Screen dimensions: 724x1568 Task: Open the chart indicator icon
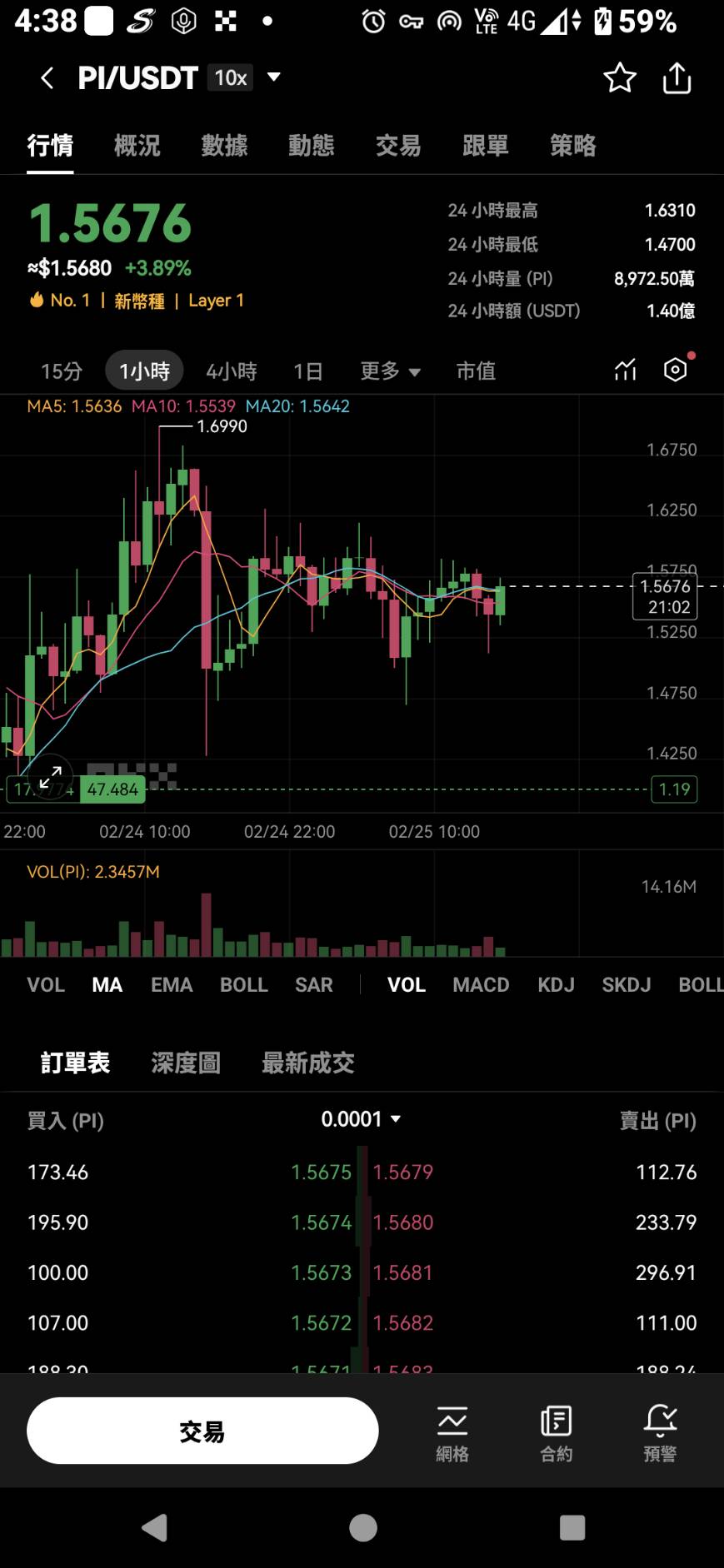coord(625,370)
